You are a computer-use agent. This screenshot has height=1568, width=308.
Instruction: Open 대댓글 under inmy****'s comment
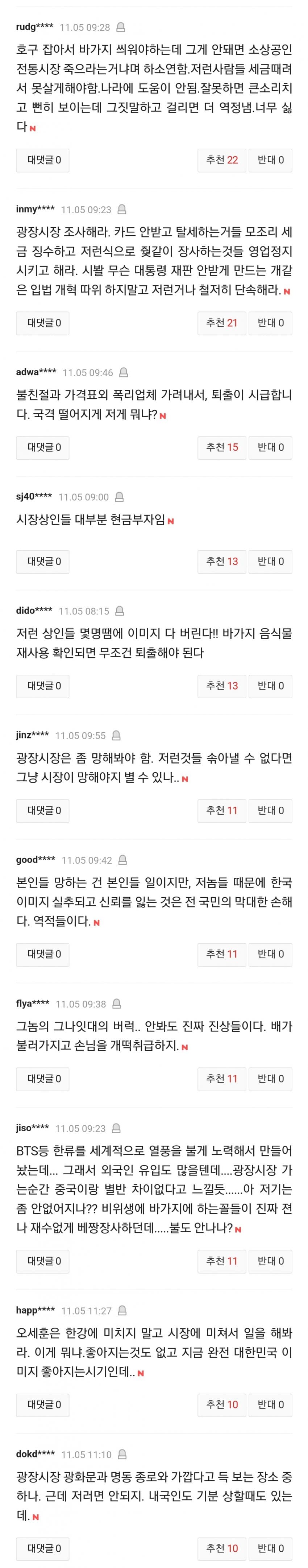click(x=43, y=323)
